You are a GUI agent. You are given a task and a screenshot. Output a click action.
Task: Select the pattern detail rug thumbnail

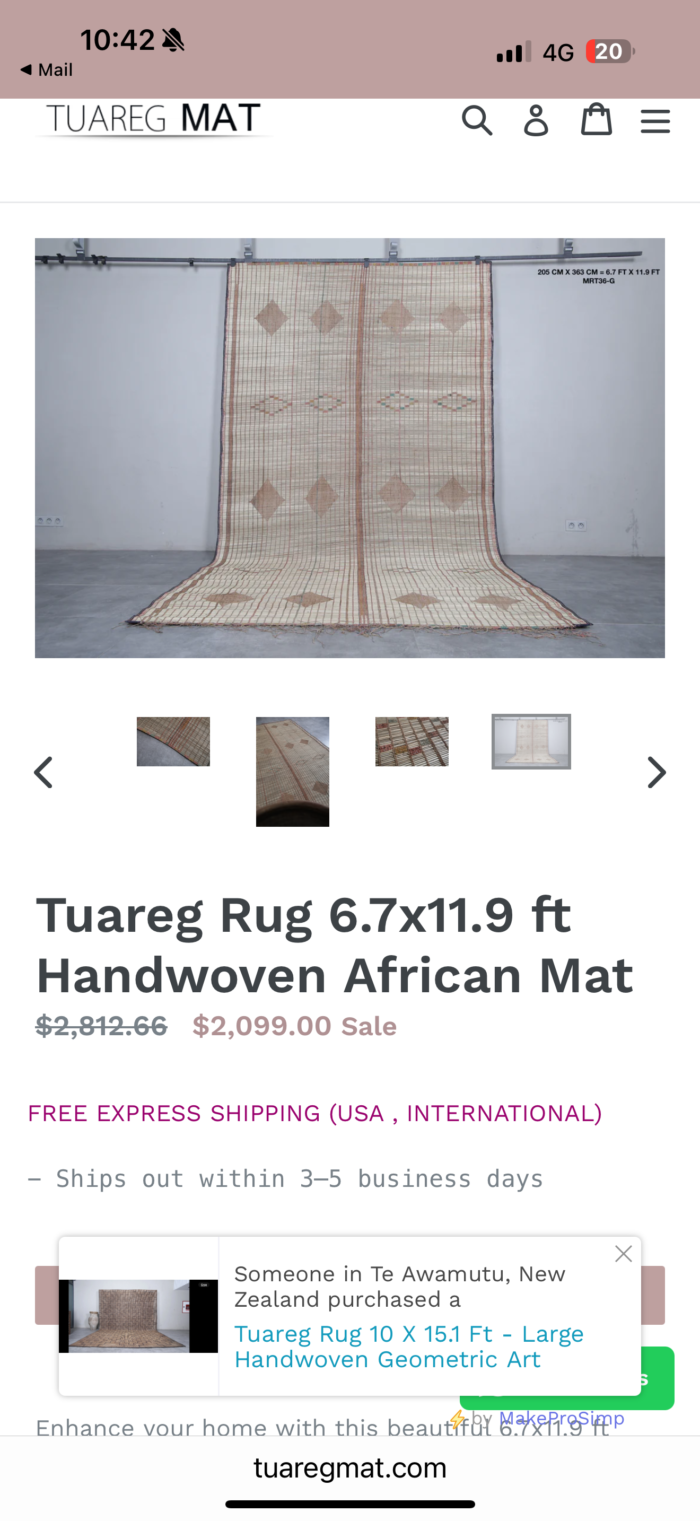411,741
